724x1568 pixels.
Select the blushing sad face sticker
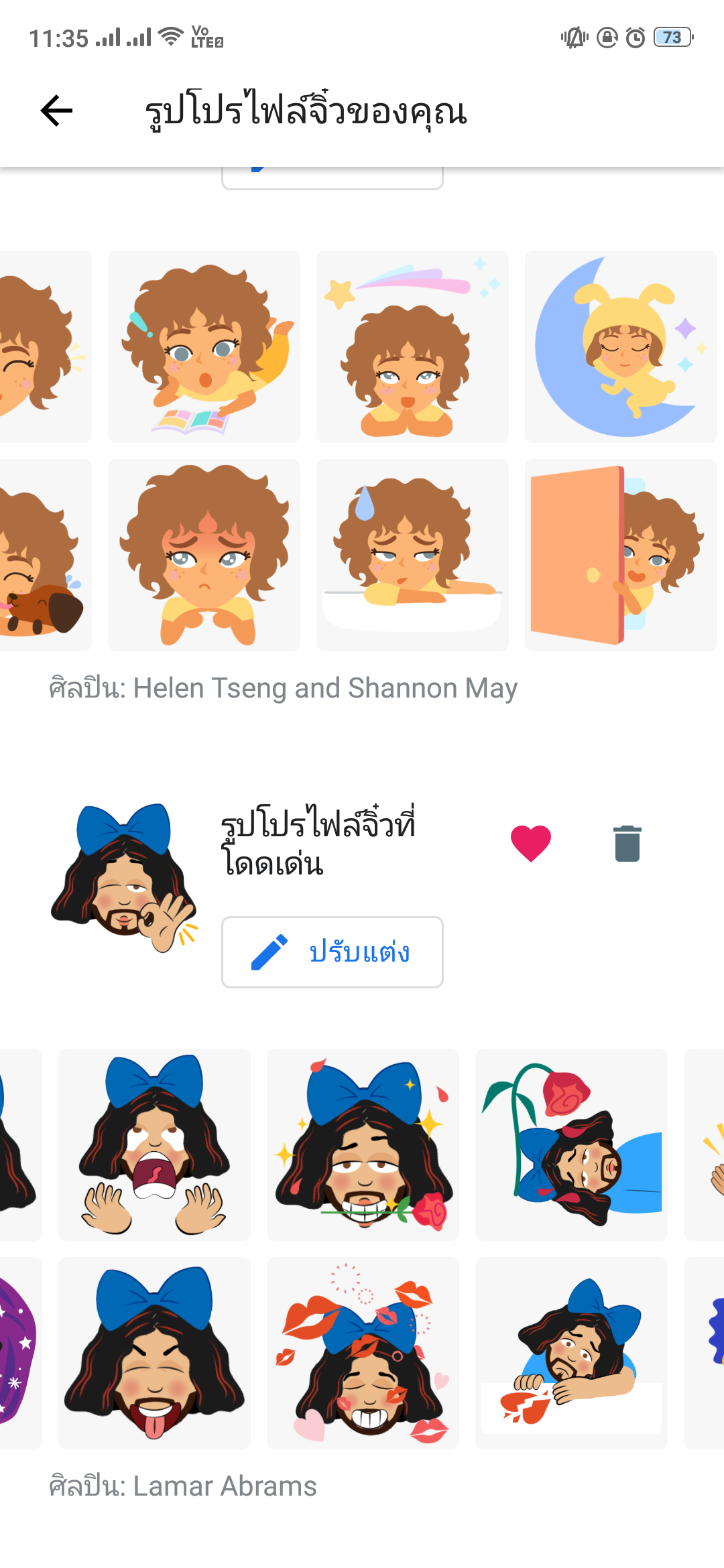[204, 555]
